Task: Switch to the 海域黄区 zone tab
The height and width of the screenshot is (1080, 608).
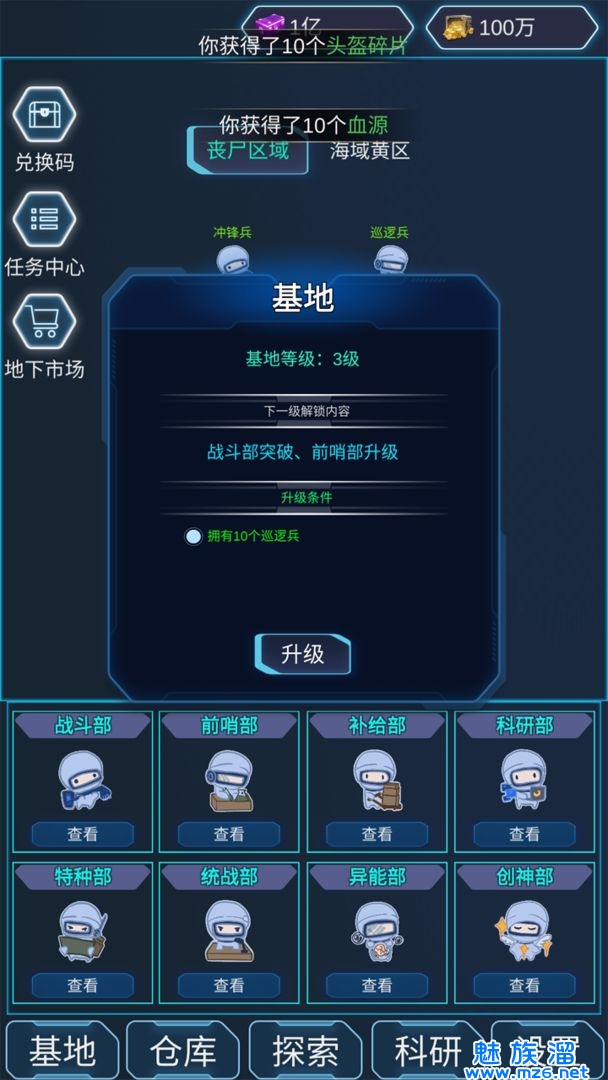Action: point(370,151)
